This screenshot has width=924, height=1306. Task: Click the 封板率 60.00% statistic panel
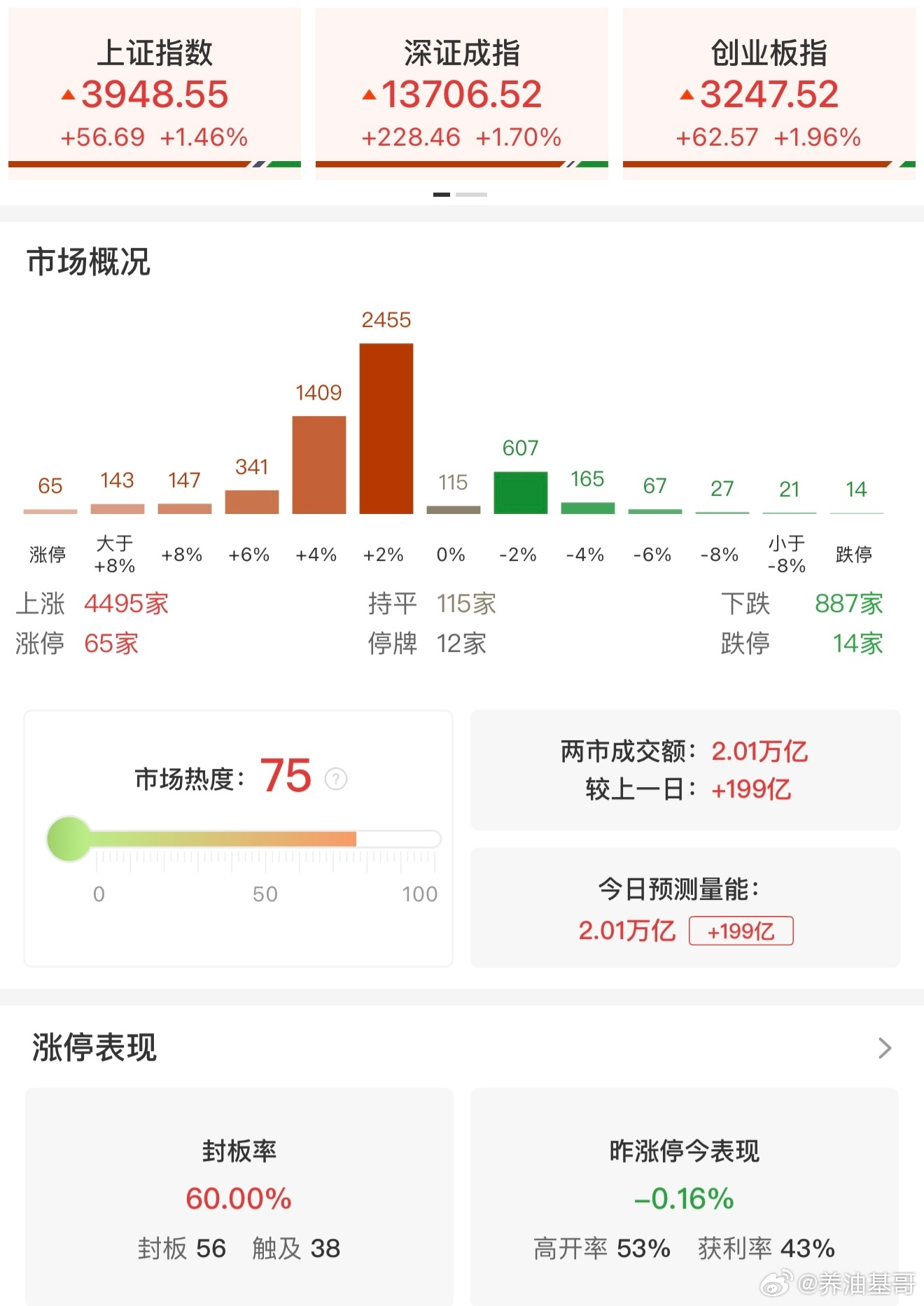click(238, 1190)
